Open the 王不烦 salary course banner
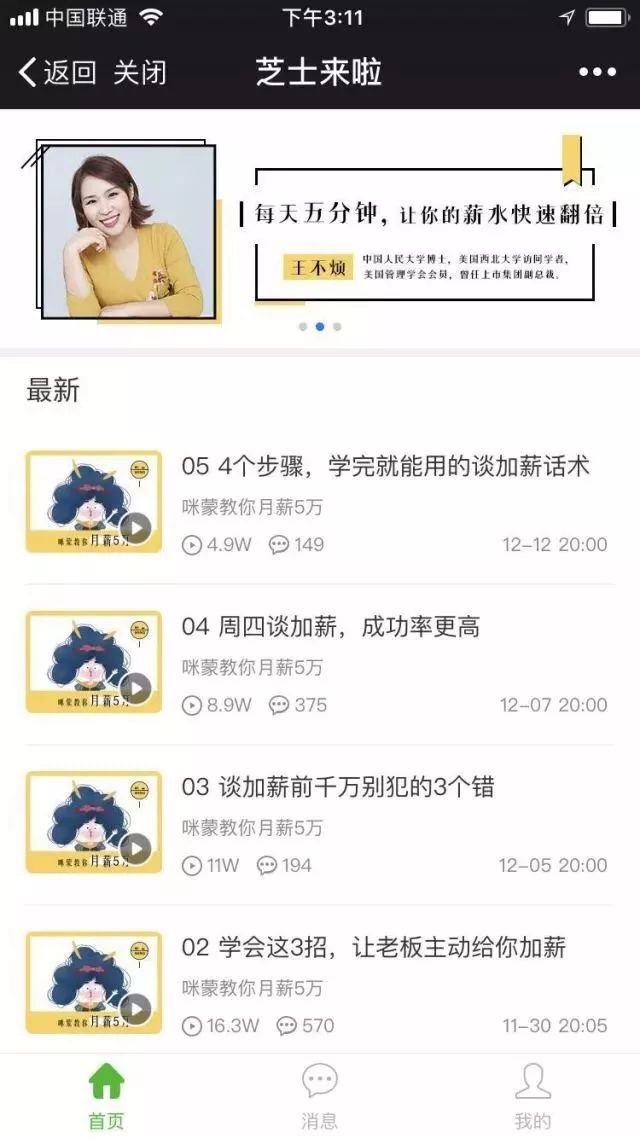Screen dimensions: 640x1138 point(320,232)
